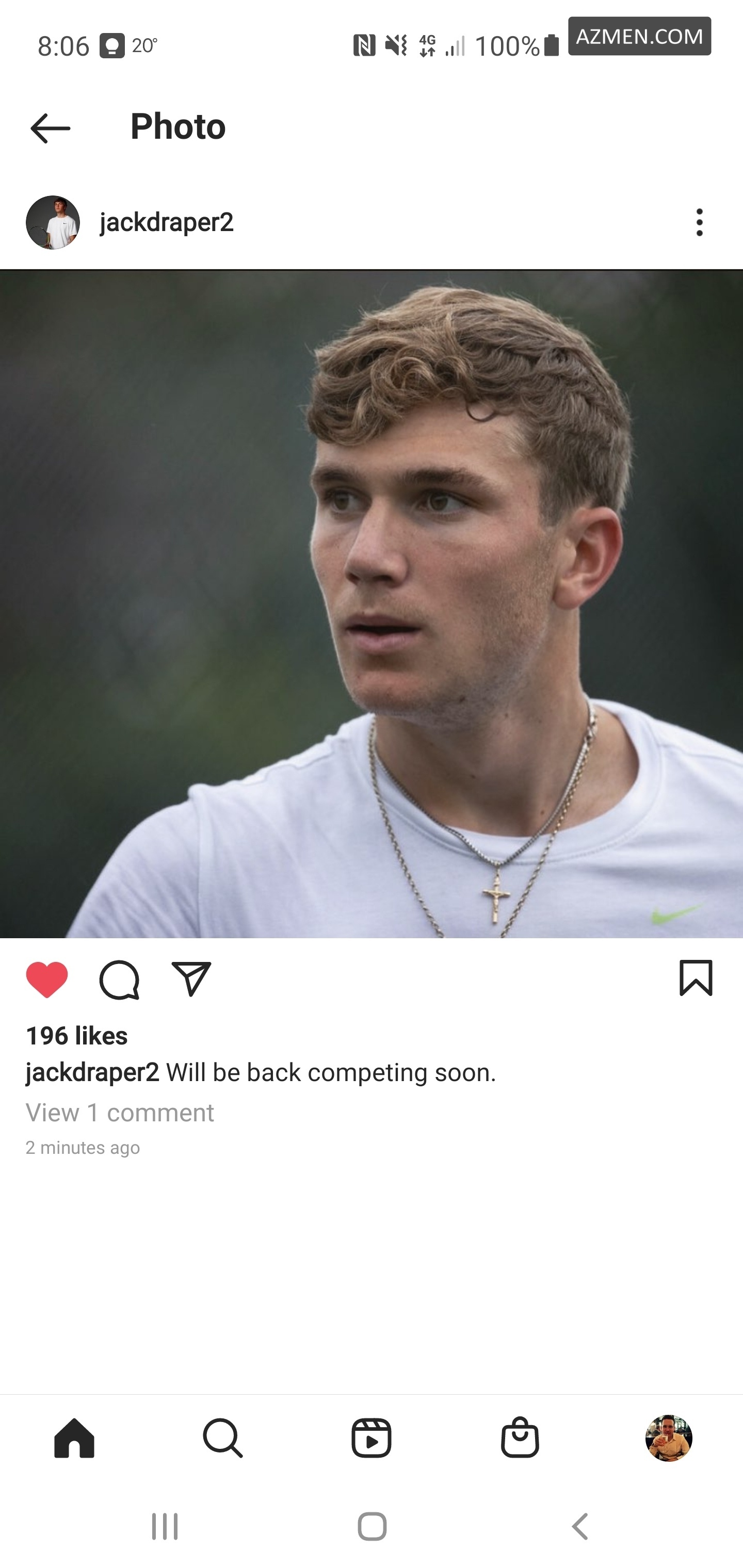
Task: Open jackdraper2 username in post header
Action: 166,222
